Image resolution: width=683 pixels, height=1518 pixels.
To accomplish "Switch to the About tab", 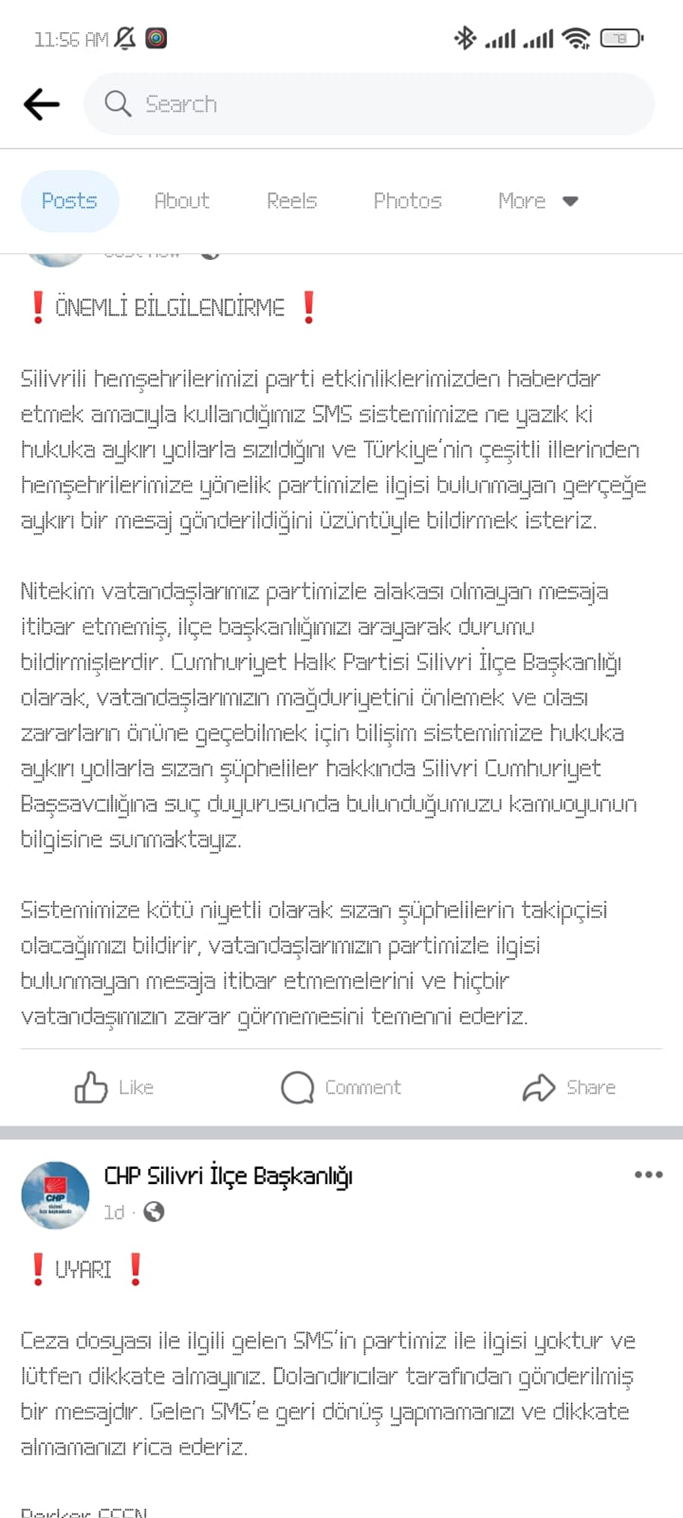I will pos(182,201).
